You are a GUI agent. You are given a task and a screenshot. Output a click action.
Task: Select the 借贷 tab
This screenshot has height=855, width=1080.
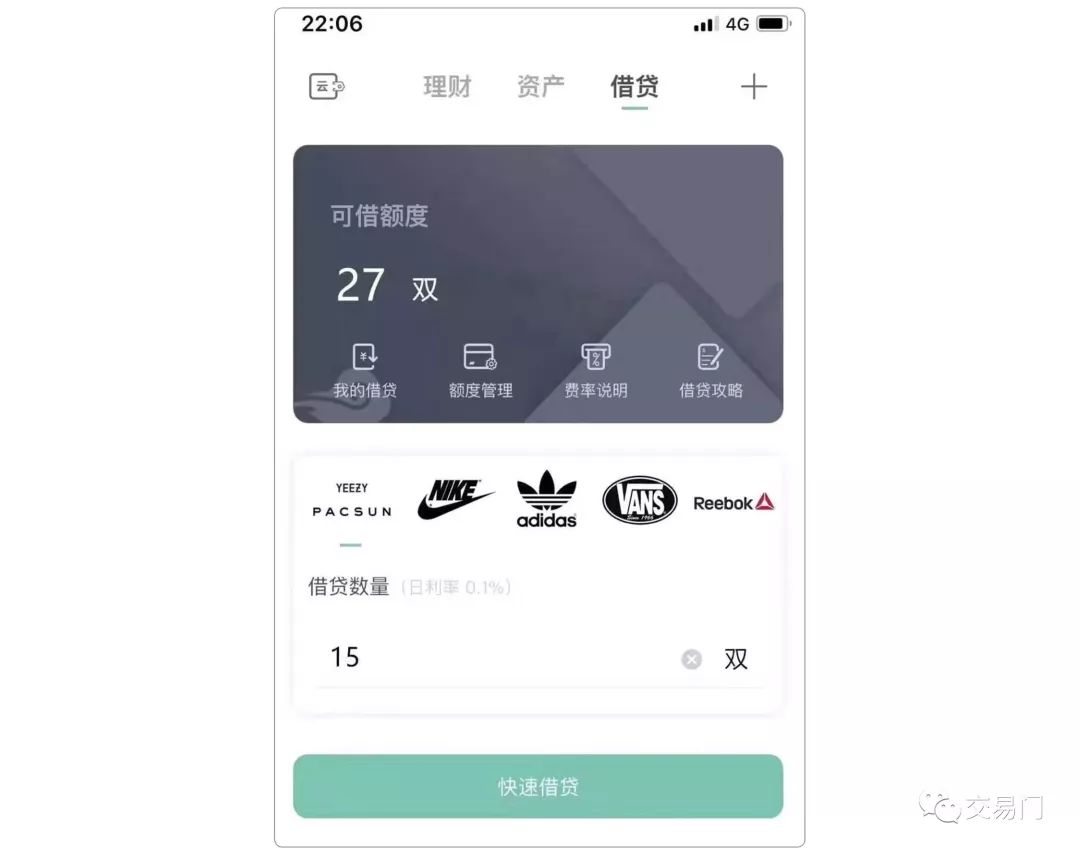pos(634,87)
